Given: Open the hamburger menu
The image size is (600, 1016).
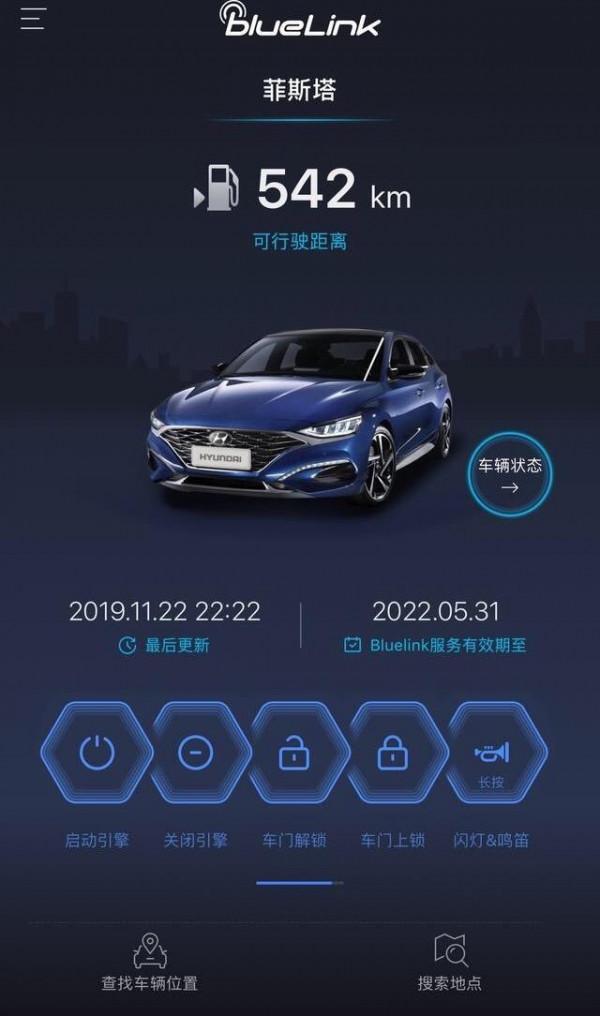Looking at the screenshot, I should click(33, 19).
